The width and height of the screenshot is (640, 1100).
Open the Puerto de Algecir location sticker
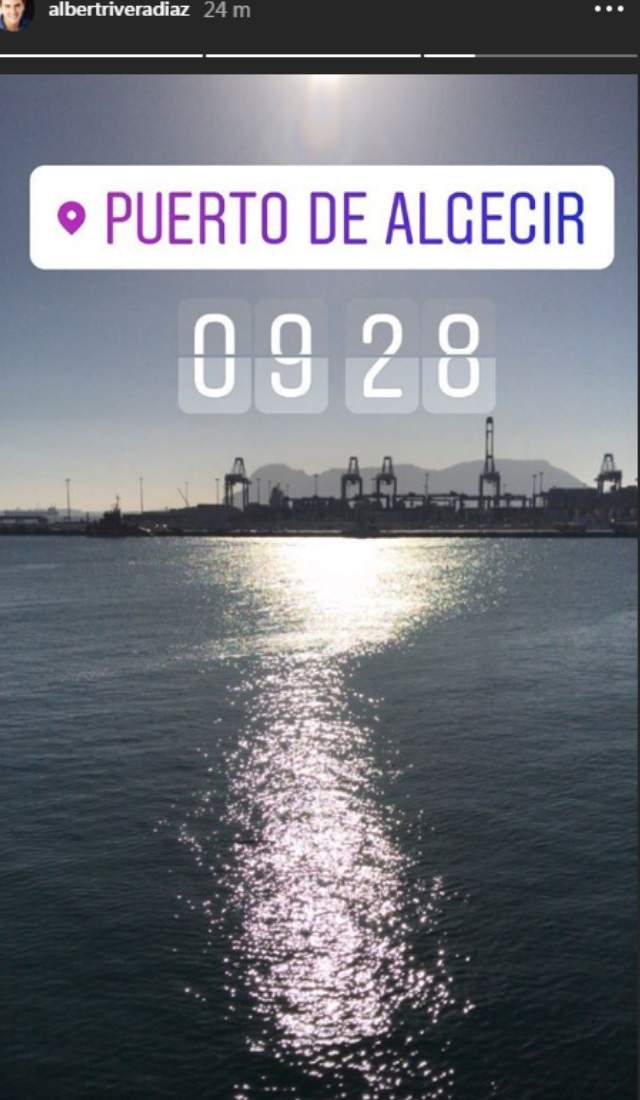click(321, 217)
